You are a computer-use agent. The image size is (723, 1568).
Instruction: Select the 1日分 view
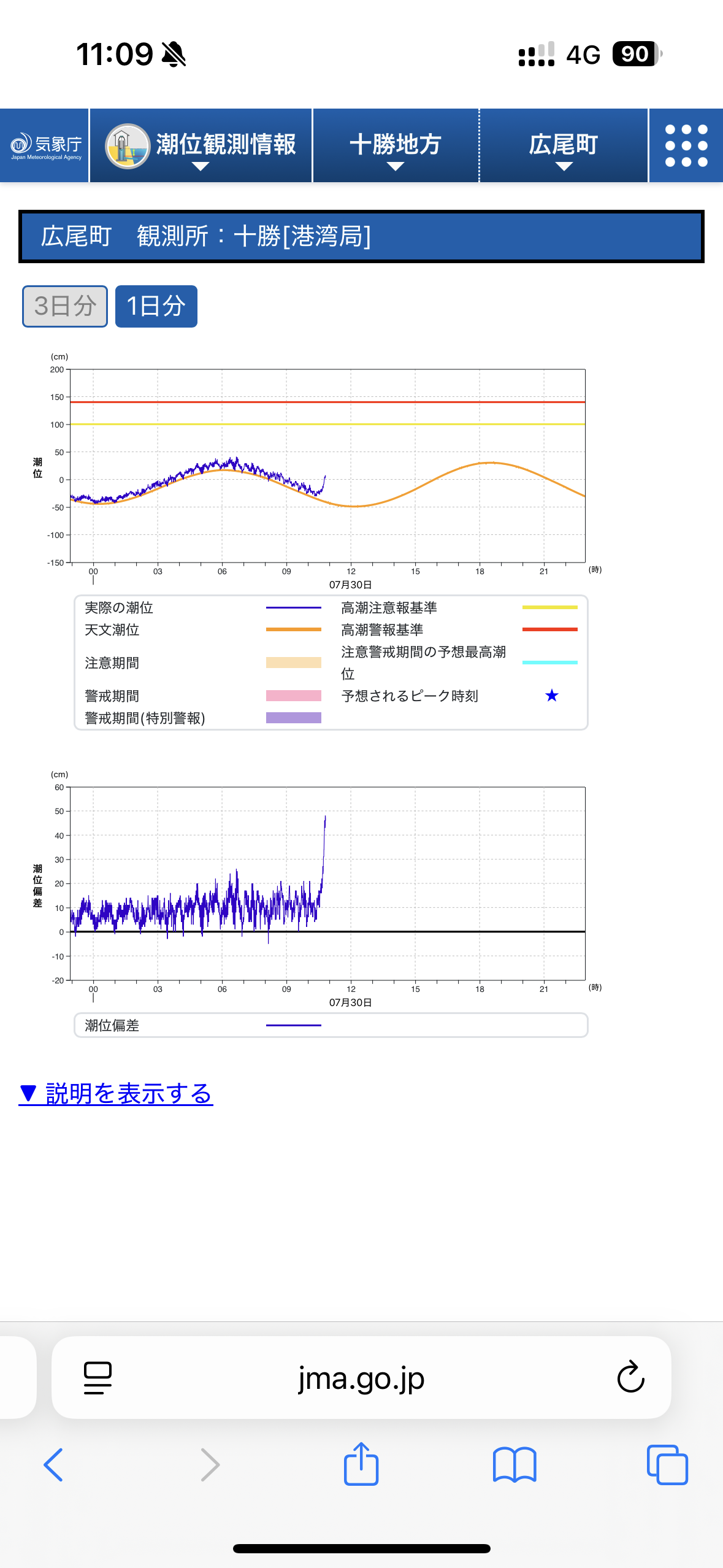[156, 306]
